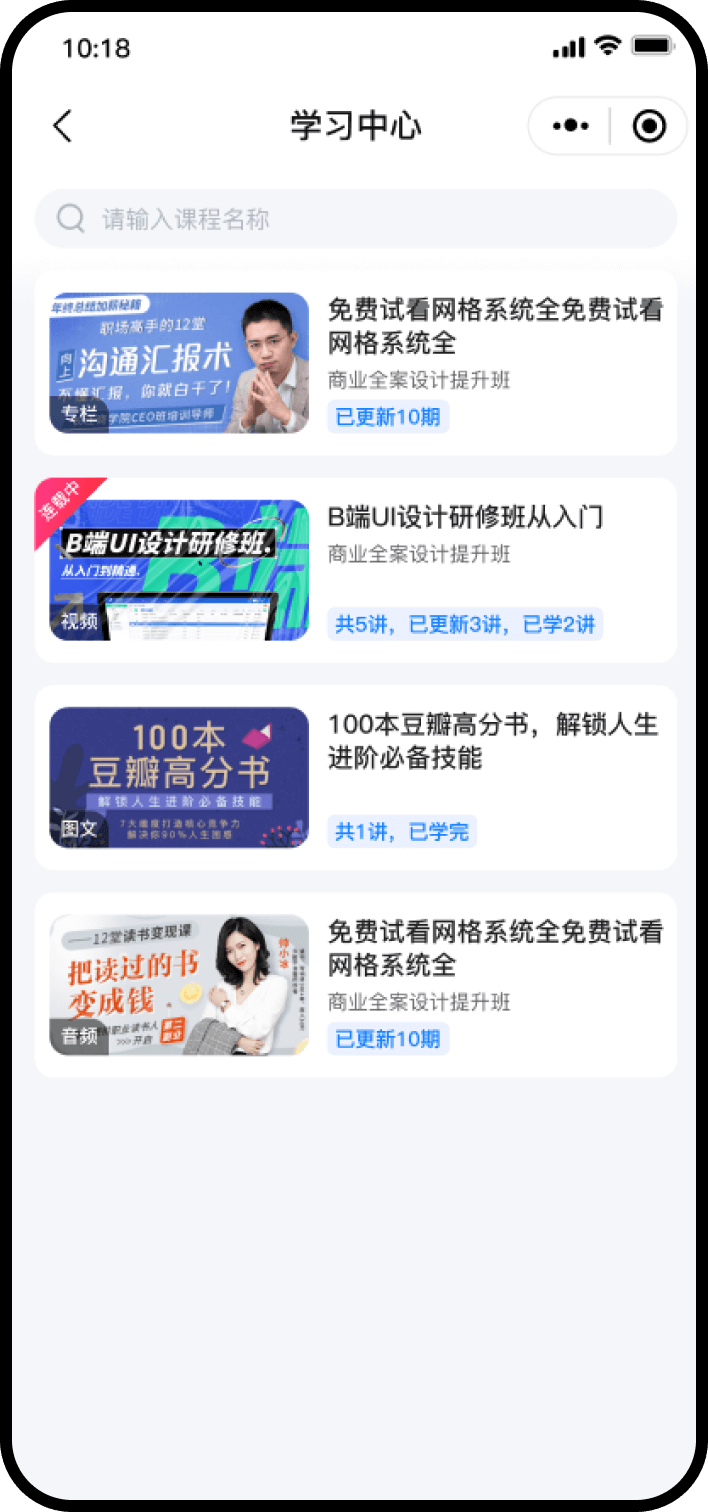The height and width of the screenshot is (1512, 708).
Task: Open the B端UI设计研修班从入门 course
Action: (x=355, y=569)
